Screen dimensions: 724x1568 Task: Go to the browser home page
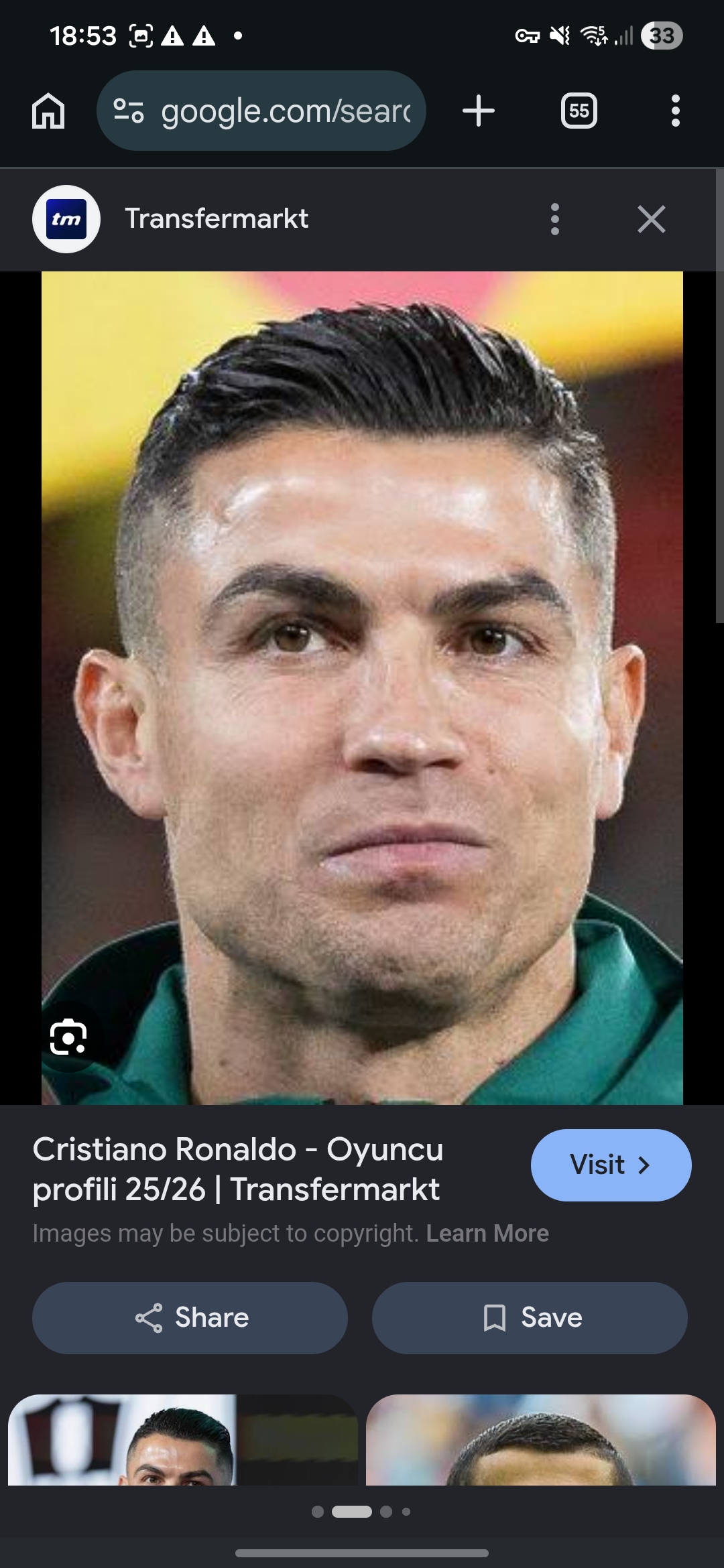[48, 111]
